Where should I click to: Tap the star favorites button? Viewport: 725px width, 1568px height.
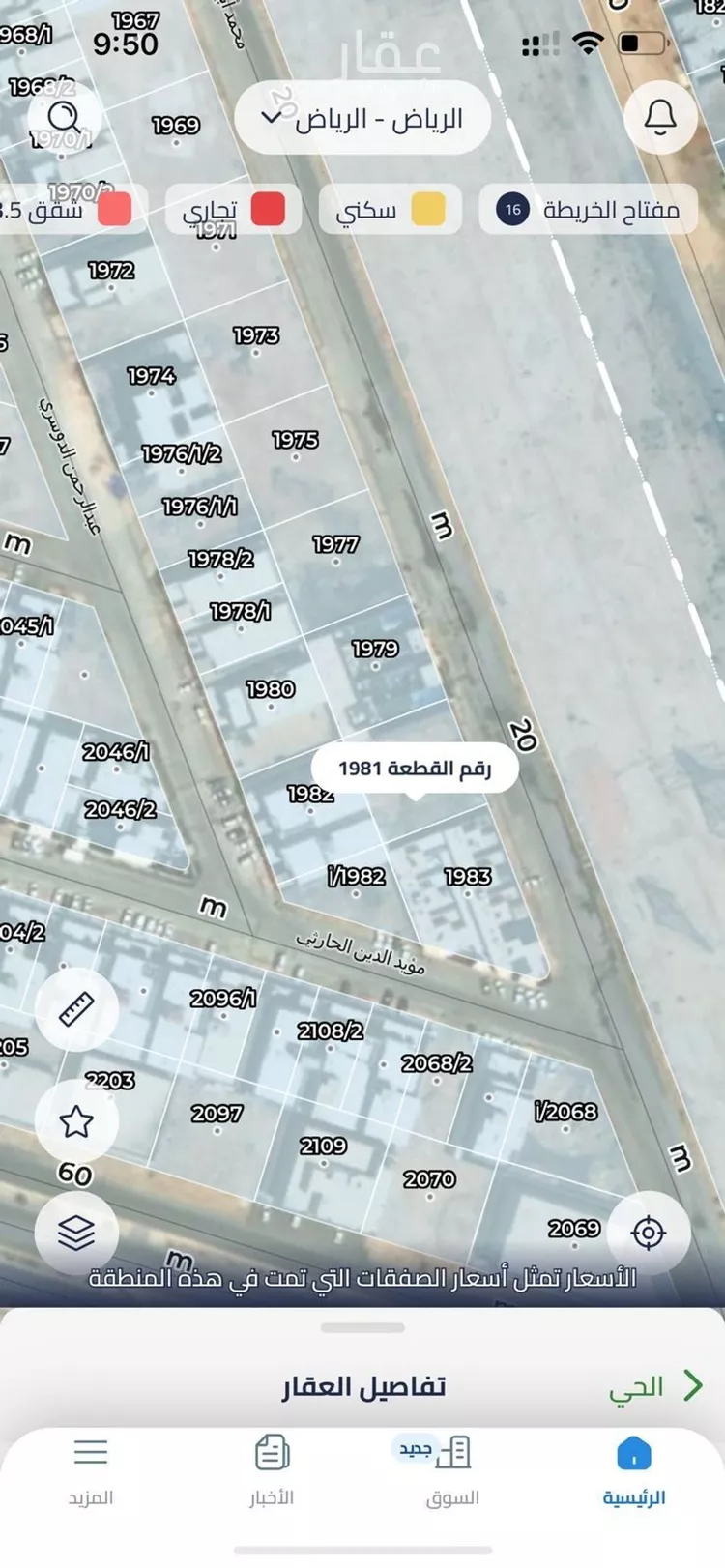pyautogui.click(x=76, y=1121)
